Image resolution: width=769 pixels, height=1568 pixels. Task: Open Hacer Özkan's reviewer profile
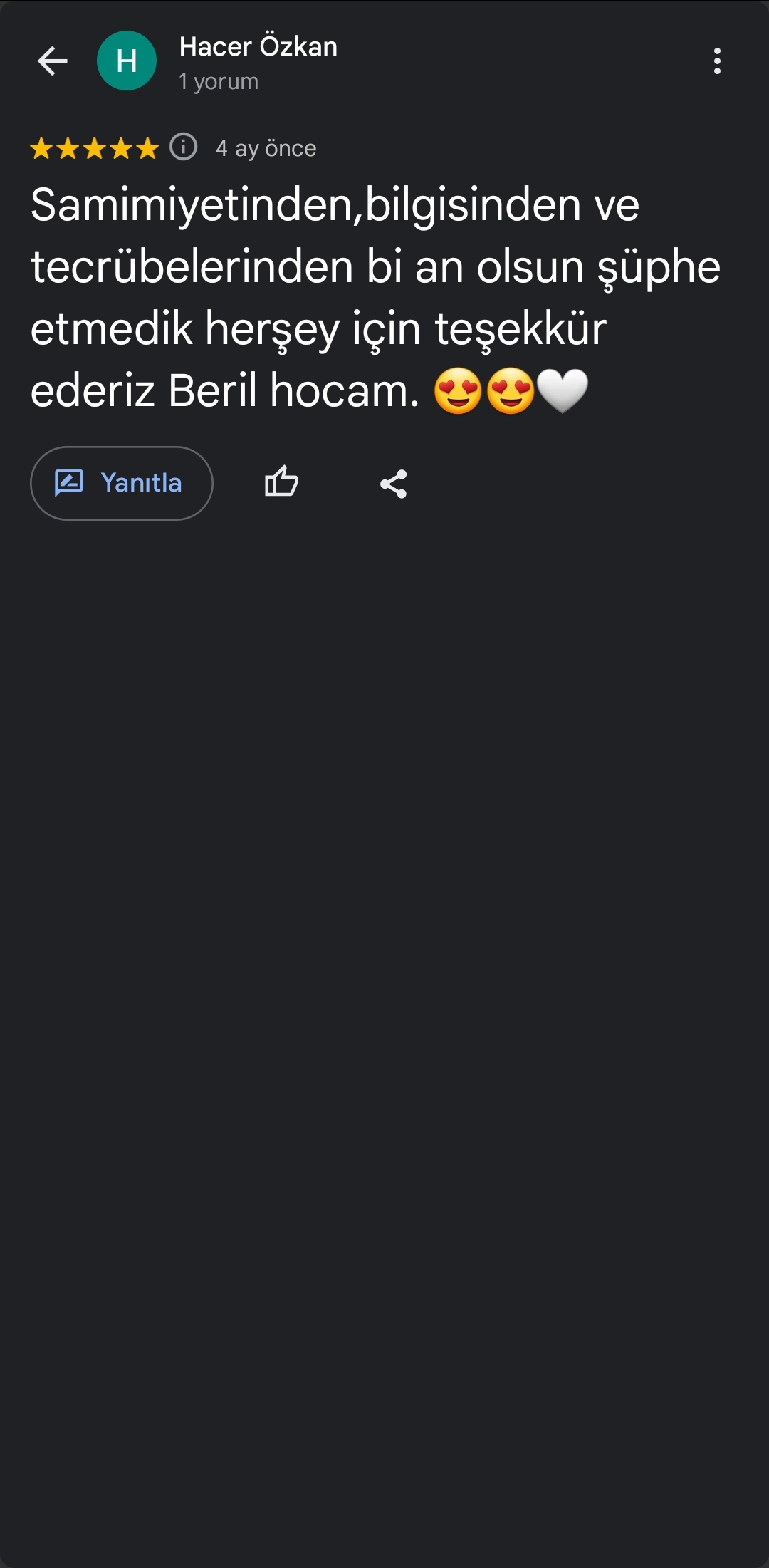tap(258, 47)
